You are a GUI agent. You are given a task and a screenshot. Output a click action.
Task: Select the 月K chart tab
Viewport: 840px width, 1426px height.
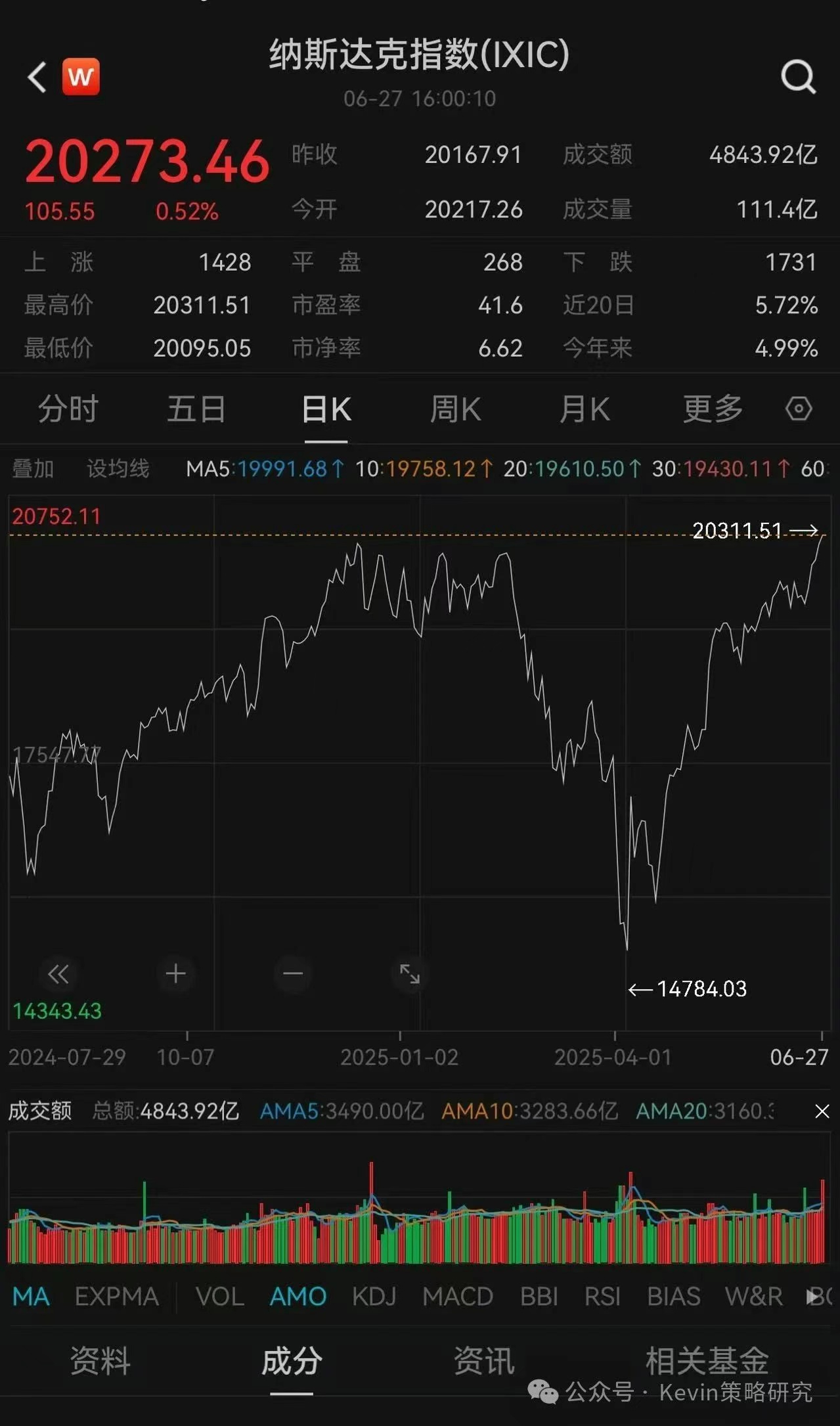[x=584, y=409]
